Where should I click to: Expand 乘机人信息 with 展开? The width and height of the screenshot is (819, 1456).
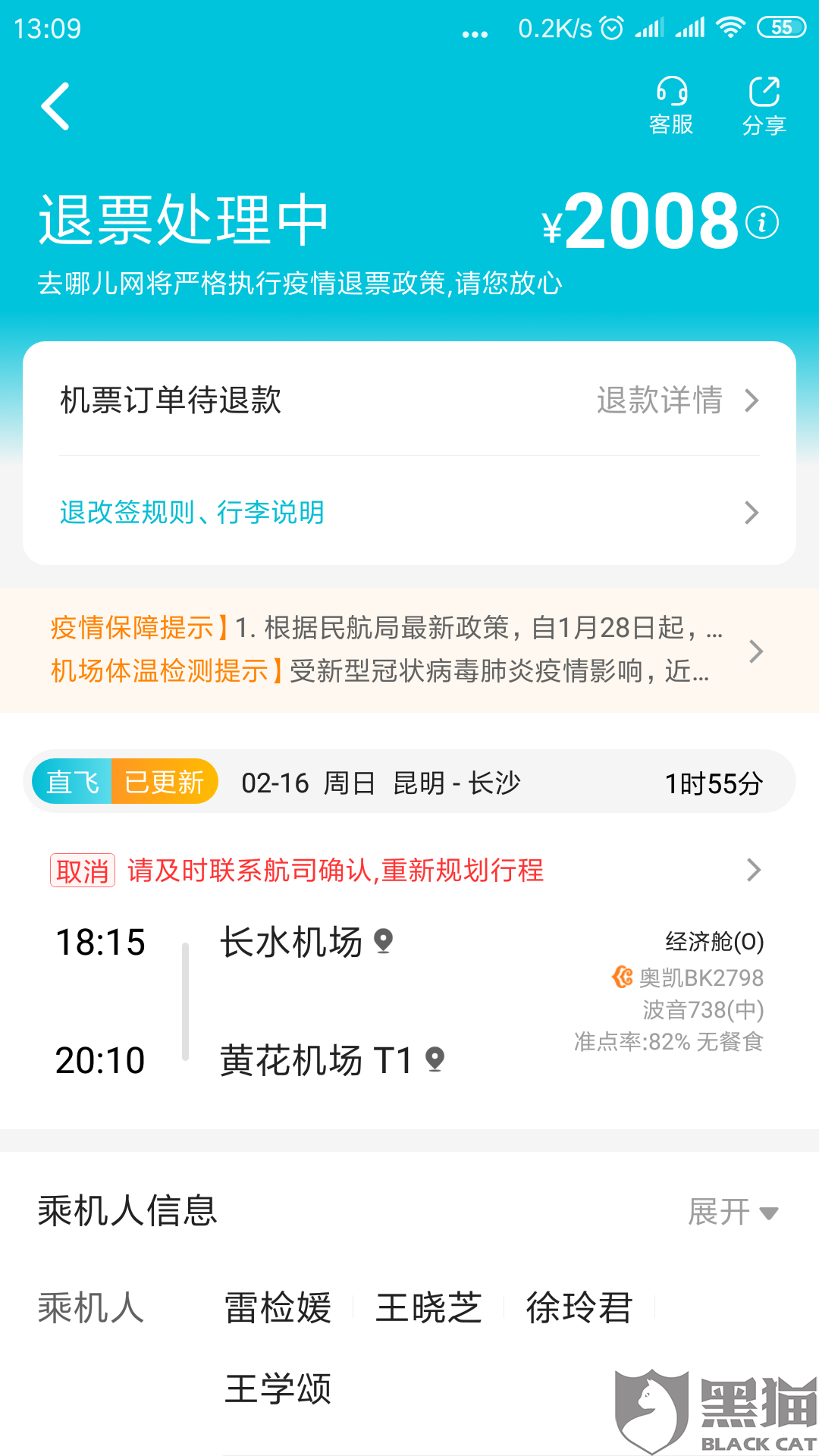733,1211
